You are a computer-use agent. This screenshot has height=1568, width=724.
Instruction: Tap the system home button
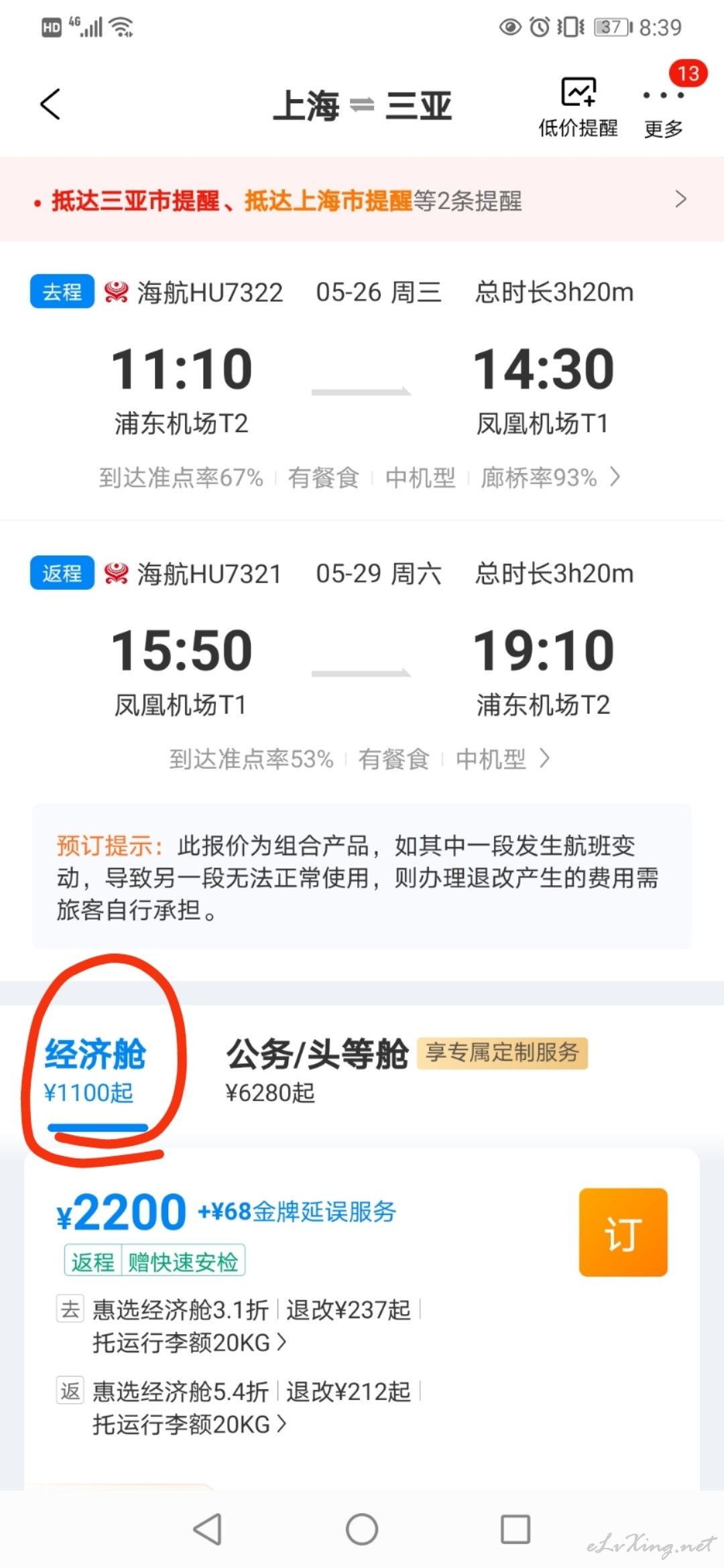362,1529
